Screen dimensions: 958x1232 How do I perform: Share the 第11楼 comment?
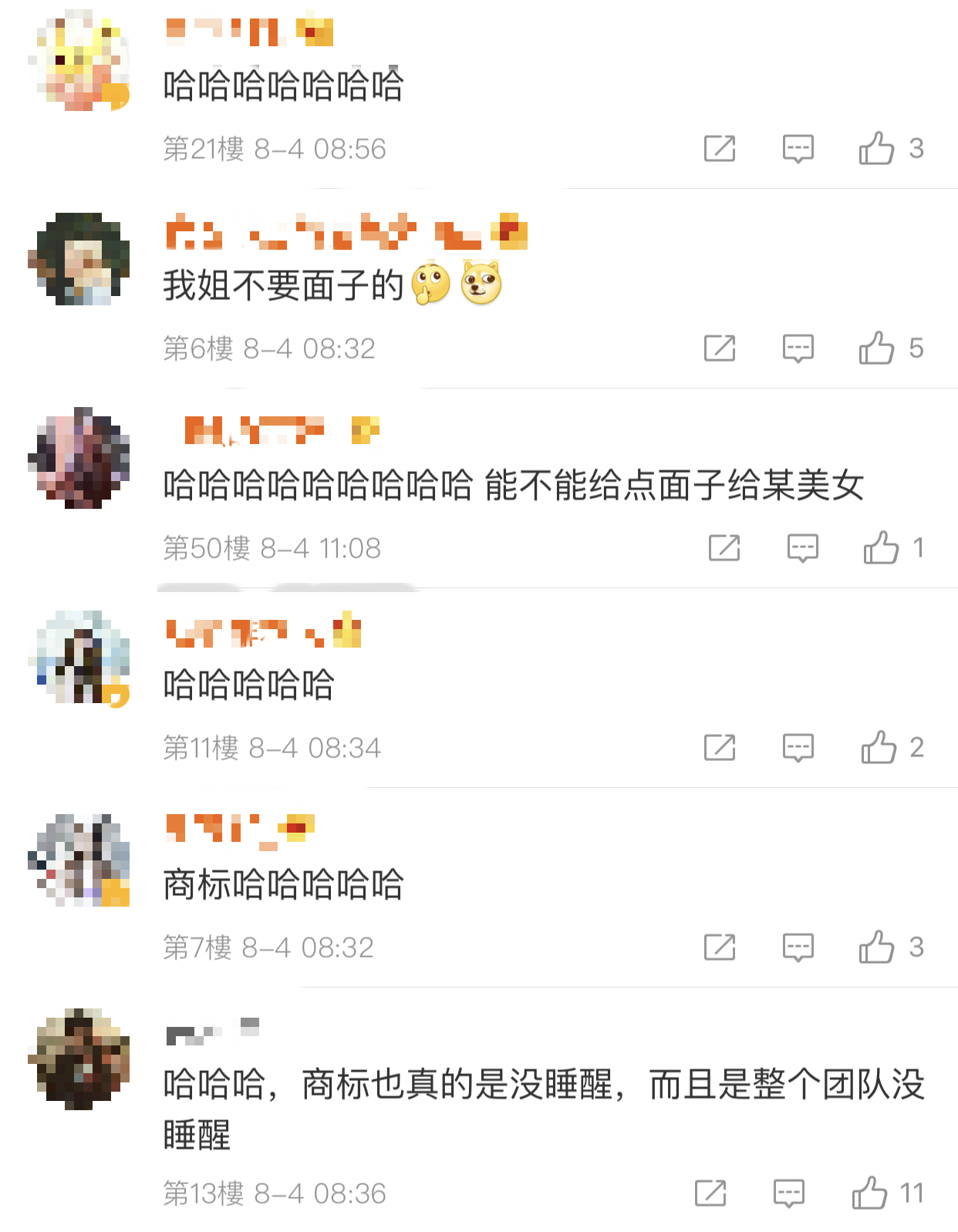click(x=719, y=747)
